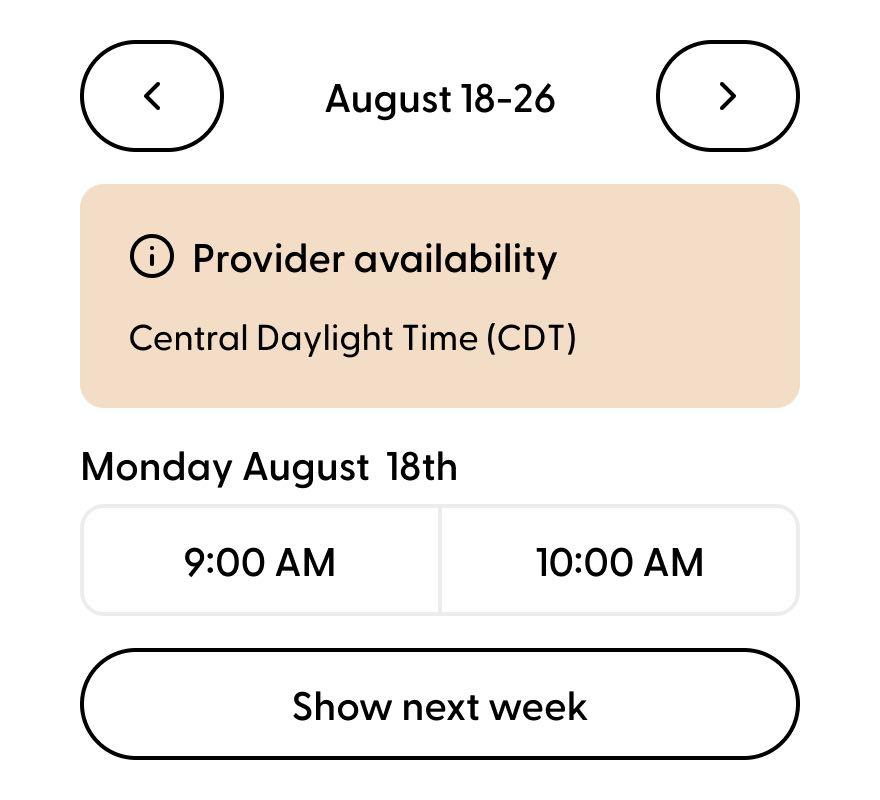Go to the previous date range
This screenshot has width=880, height=800.
(151, 96)
